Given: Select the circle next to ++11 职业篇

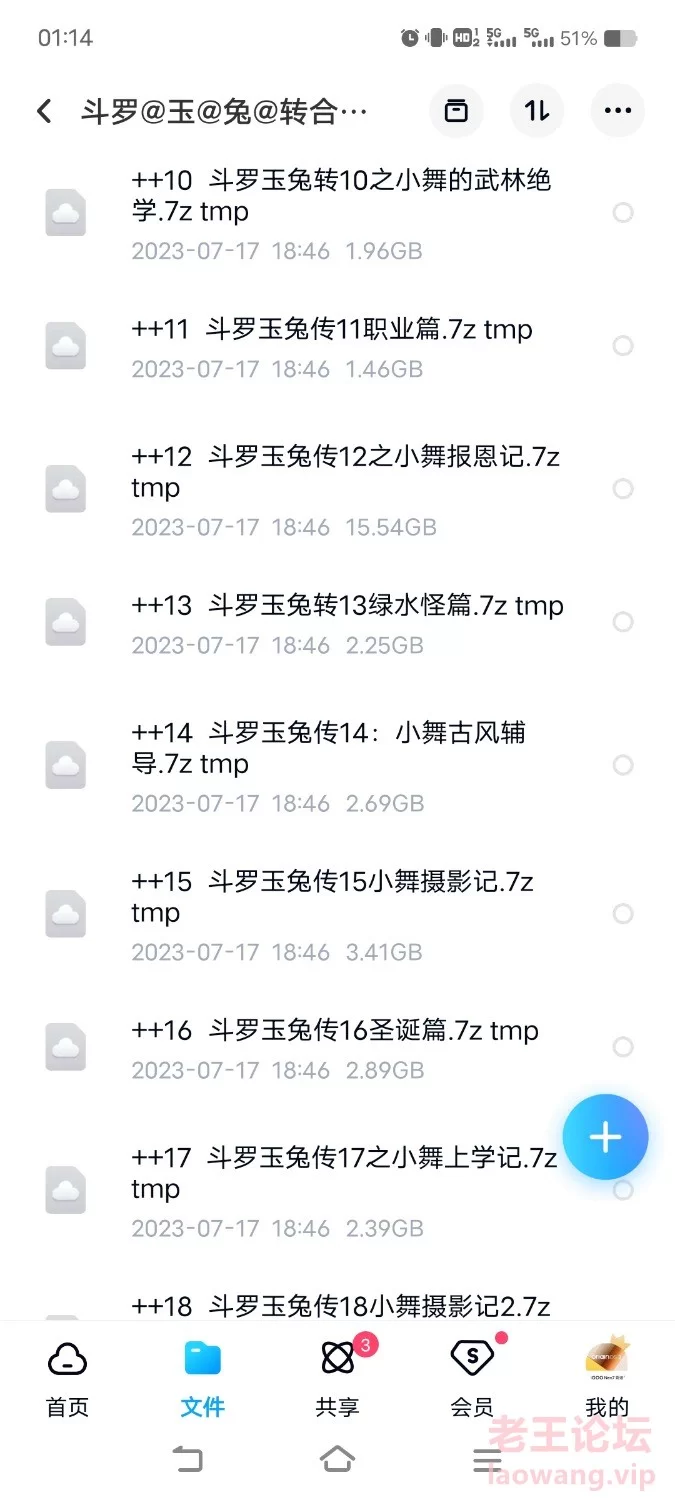Looking at the screenshot, I should coord(623,346).
